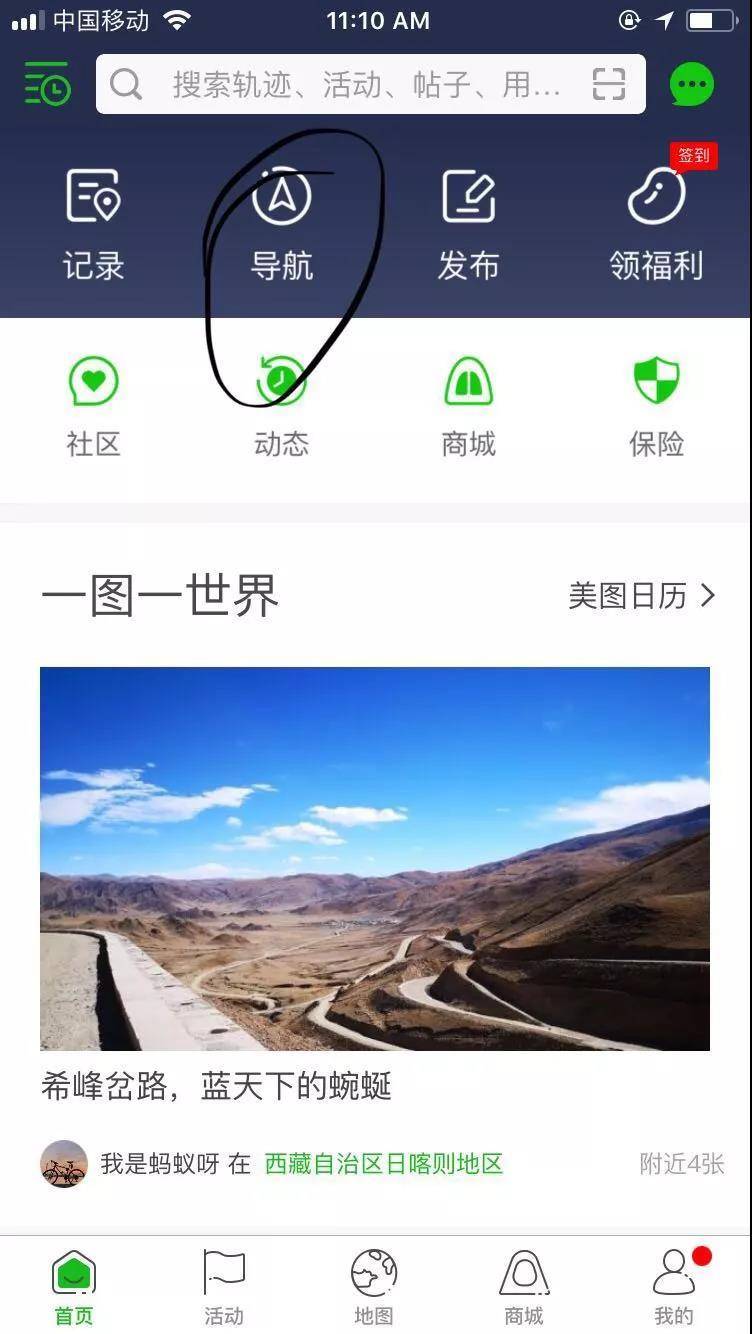
Task: Open the green messages bubble
Action: pyautogui.click(x=692, y=84)
